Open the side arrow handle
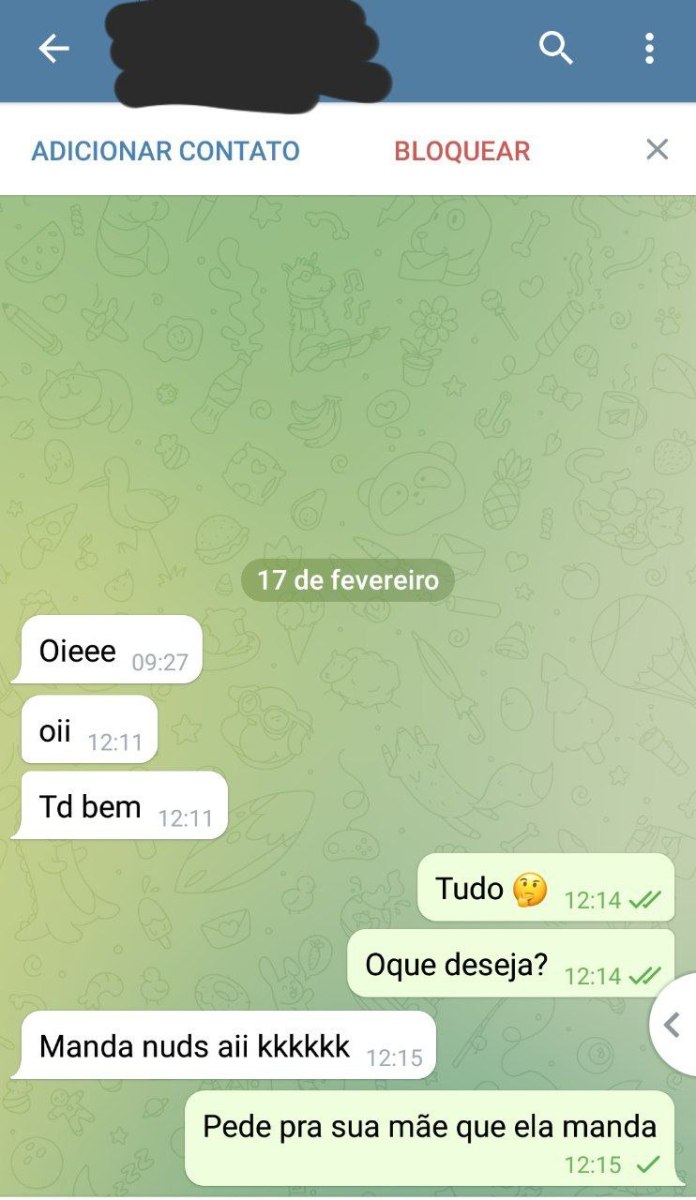Image resolution: width=696 pixels, height=1200 pixels. [x=673, y=1024]
